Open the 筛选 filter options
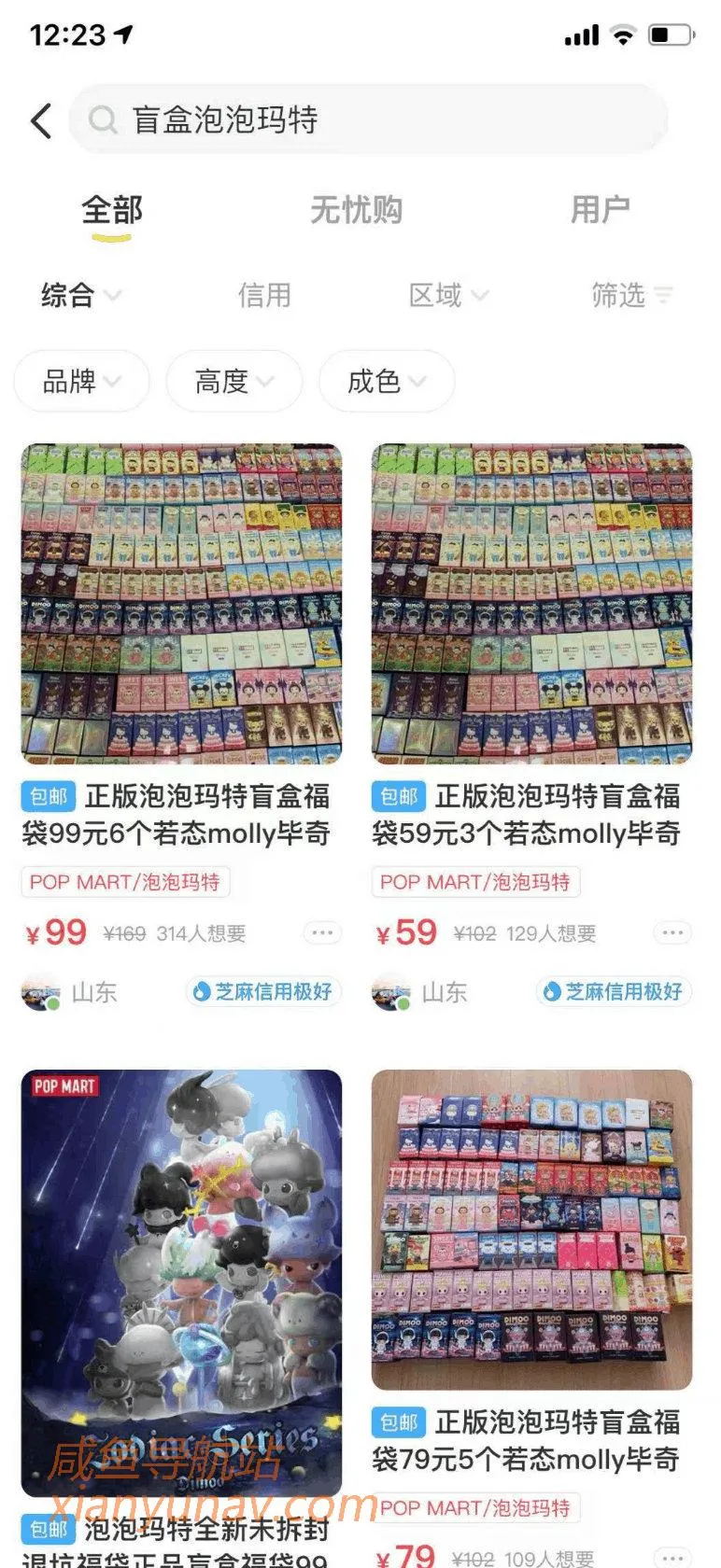The image size is (721, 1568). [x=631, y=296]
